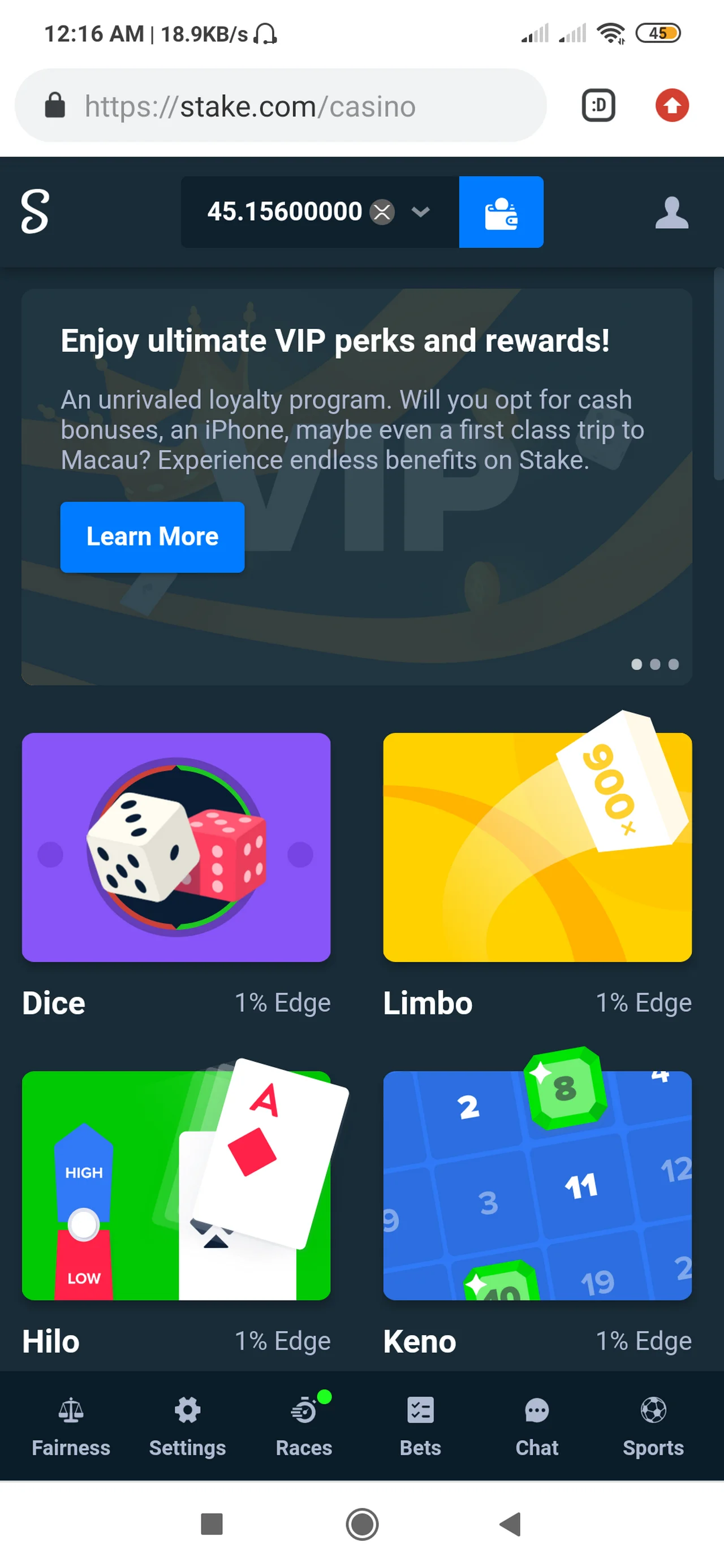Tap the system back button

pos(510,1524)
